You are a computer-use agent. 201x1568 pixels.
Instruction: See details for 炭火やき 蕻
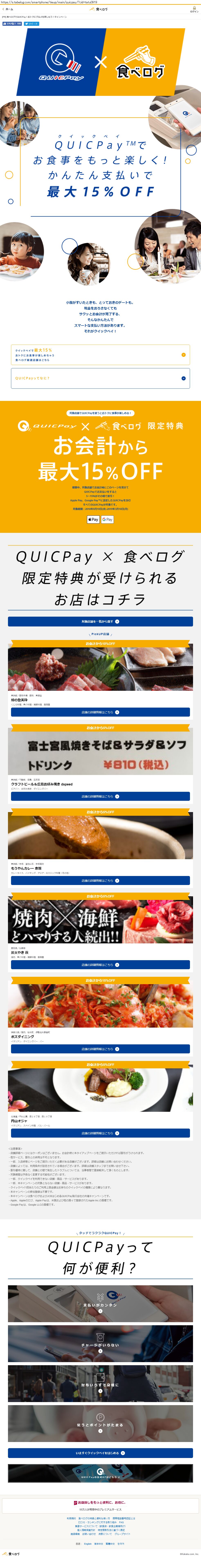tap(100, 965)
